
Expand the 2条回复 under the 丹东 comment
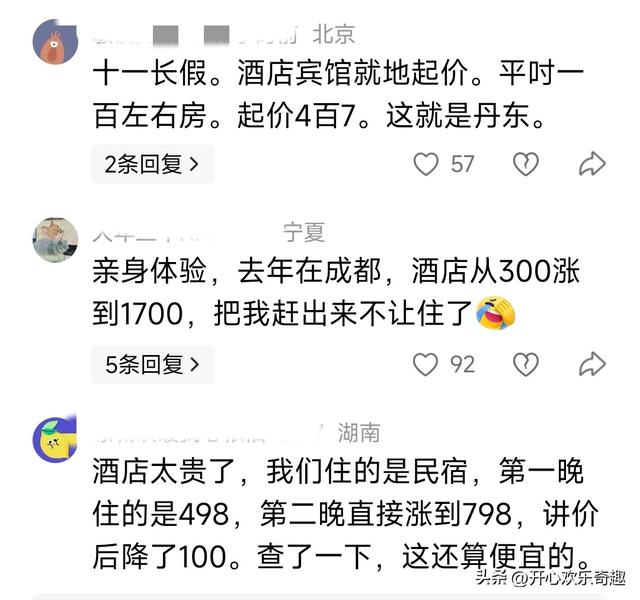point(152,164)
